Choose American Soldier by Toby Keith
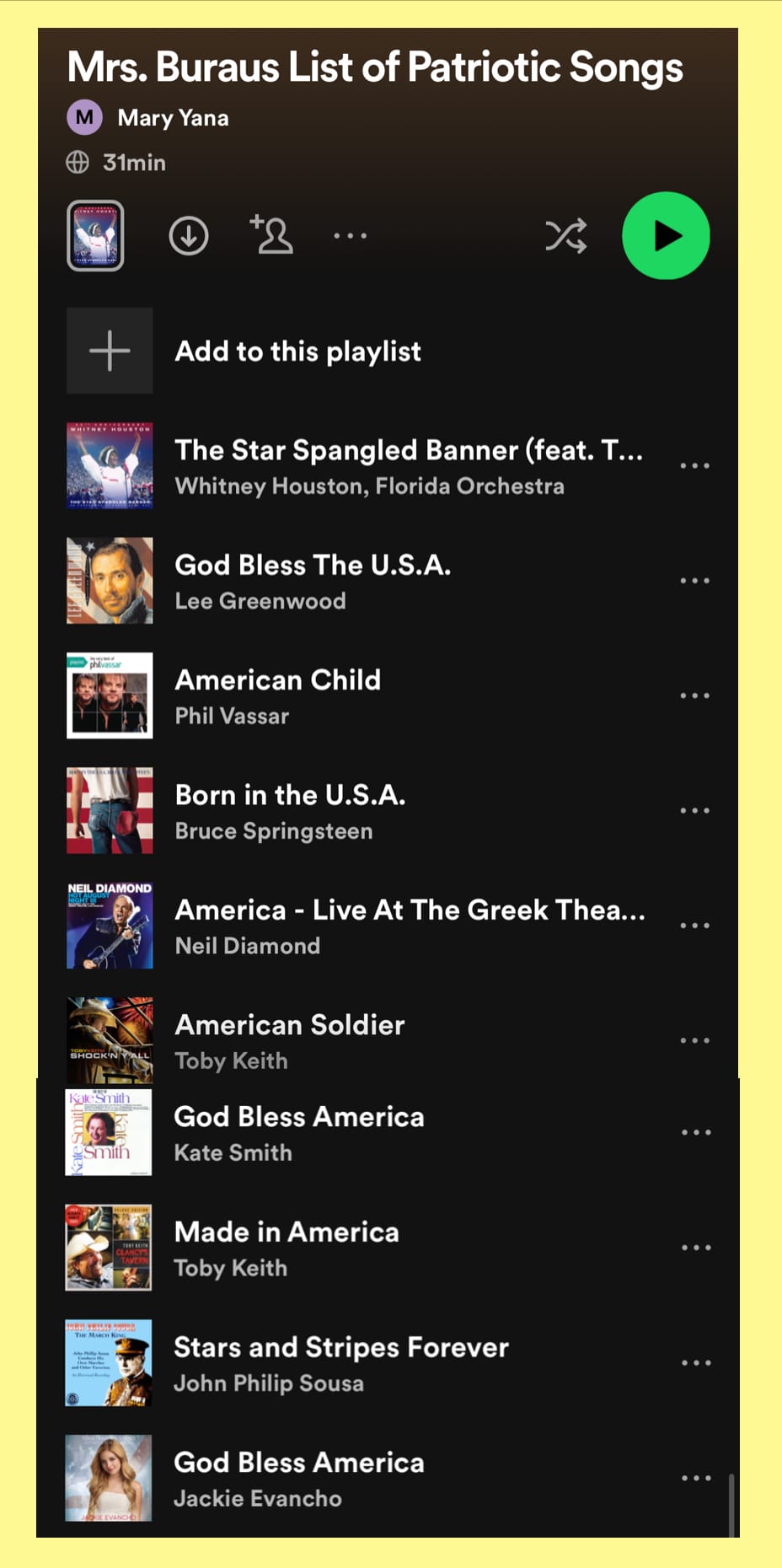 tap(289, 1040)
